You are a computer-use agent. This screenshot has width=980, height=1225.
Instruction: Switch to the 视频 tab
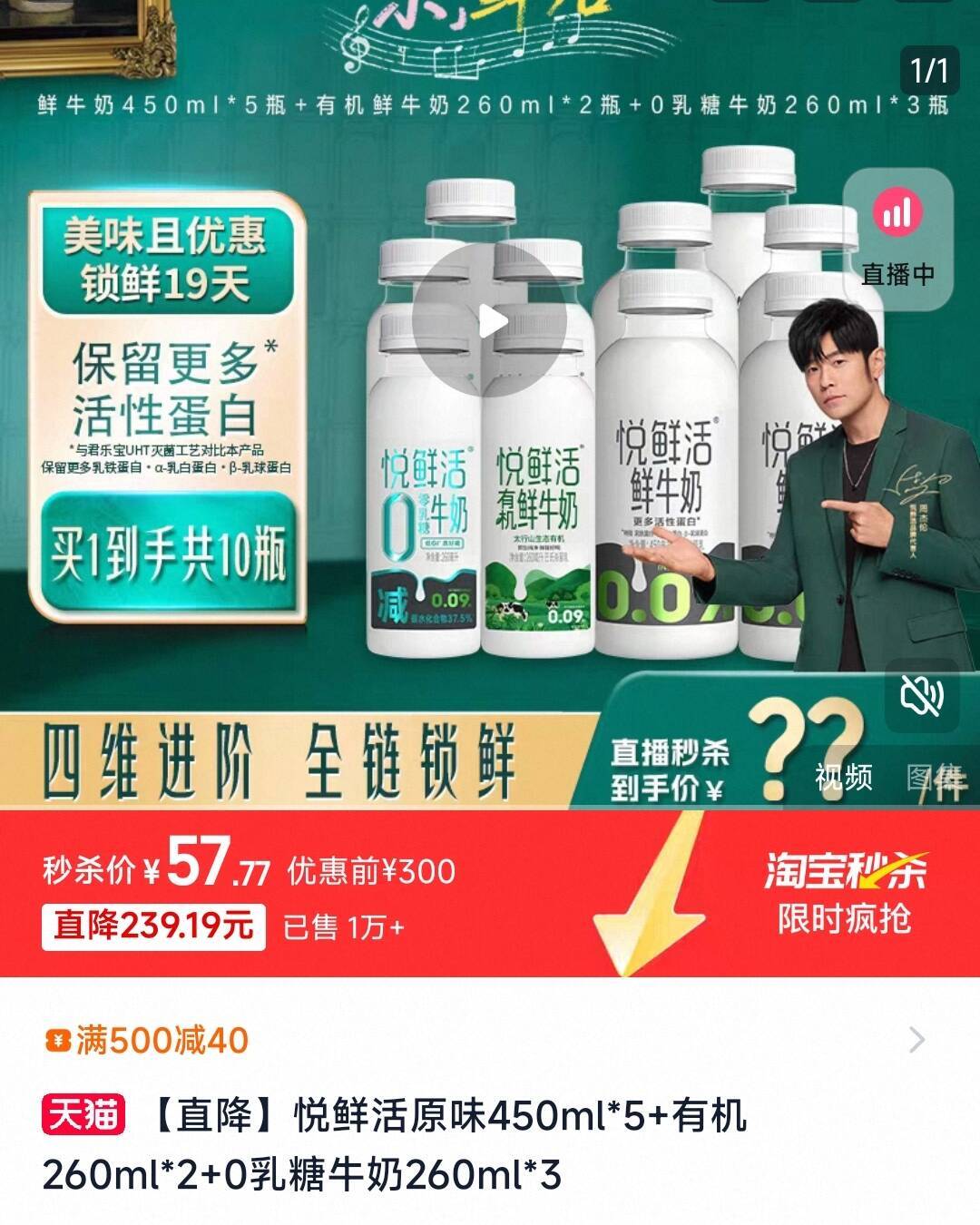pyautogui.click(x=843, y=777)
